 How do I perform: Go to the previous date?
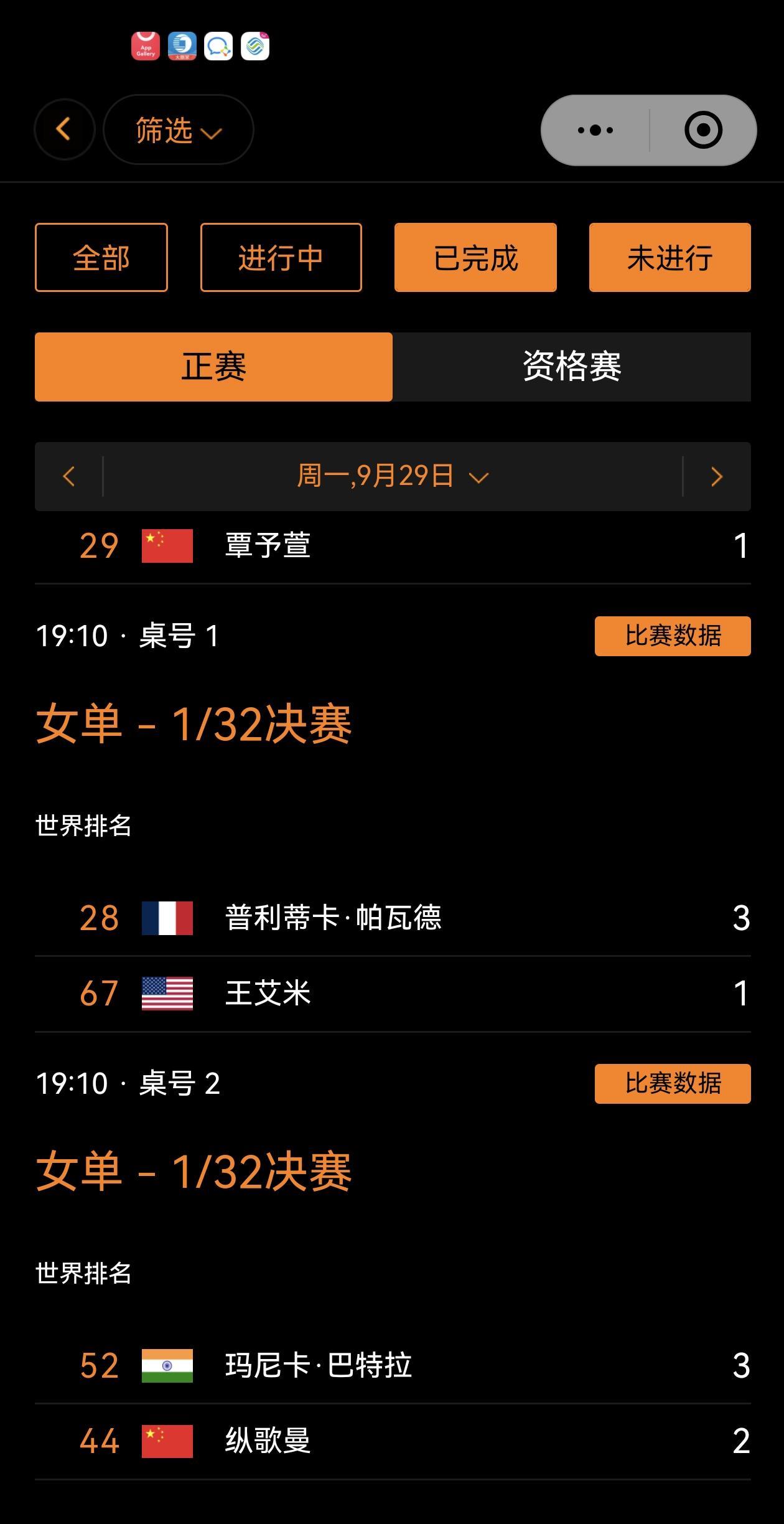tap(69, 477)
